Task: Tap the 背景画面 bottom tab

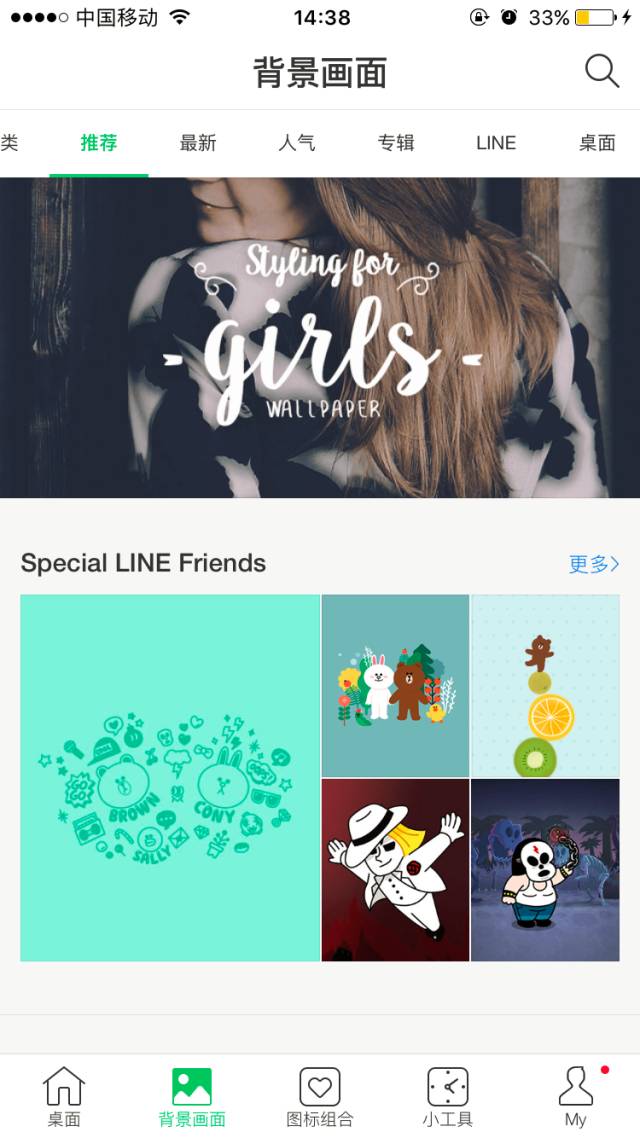Action: pos(192,1096)
